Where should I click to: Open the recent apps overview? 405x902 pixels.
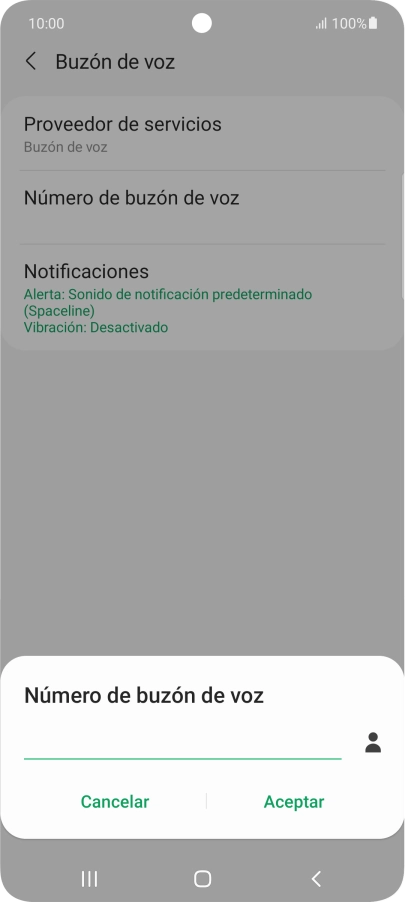point(89,863)
